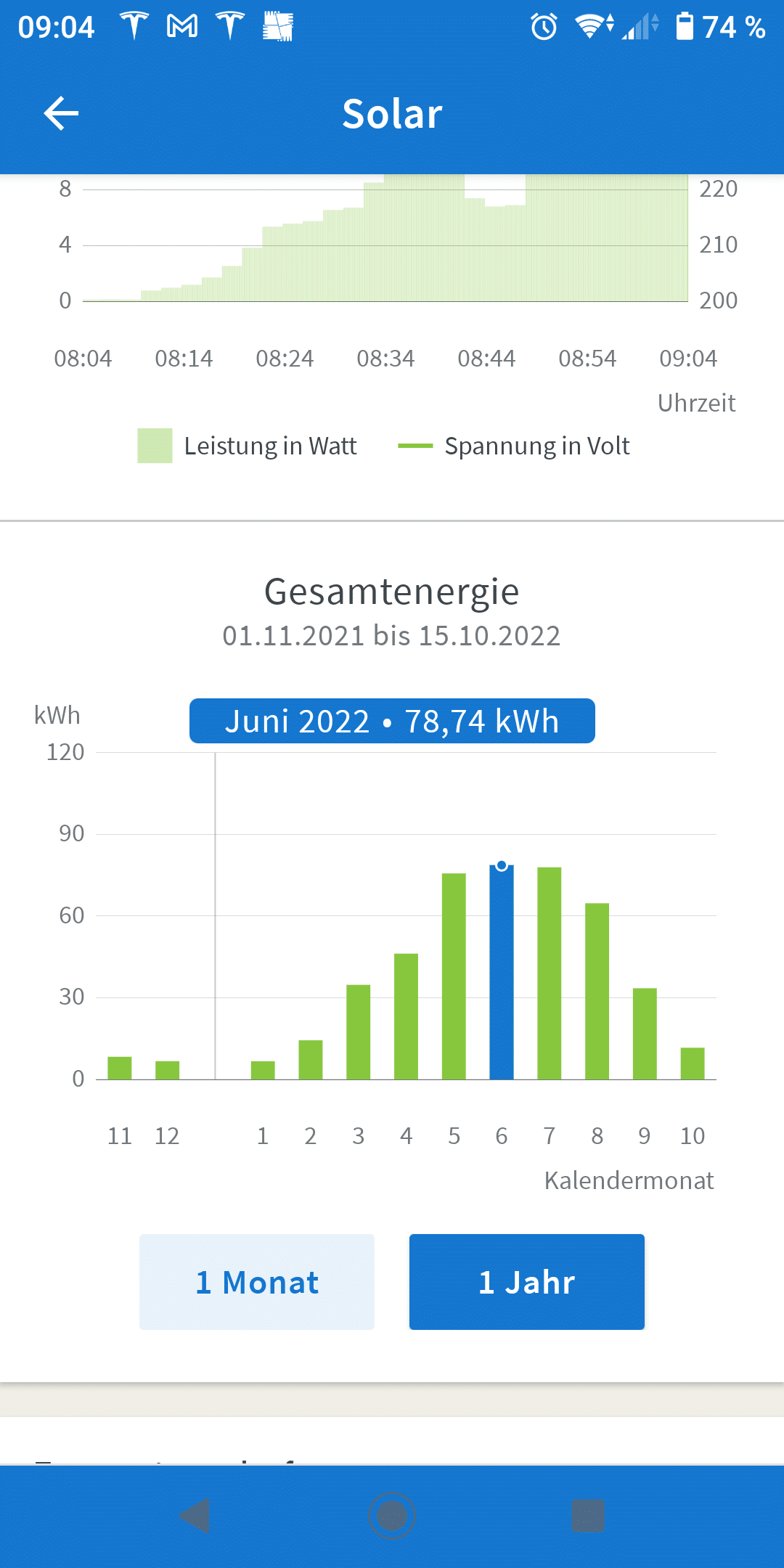Select the month 5 bar in Gesamtenergie chart
The image size is (784, 1568).
pyautogui.click(x=454, y=976)
